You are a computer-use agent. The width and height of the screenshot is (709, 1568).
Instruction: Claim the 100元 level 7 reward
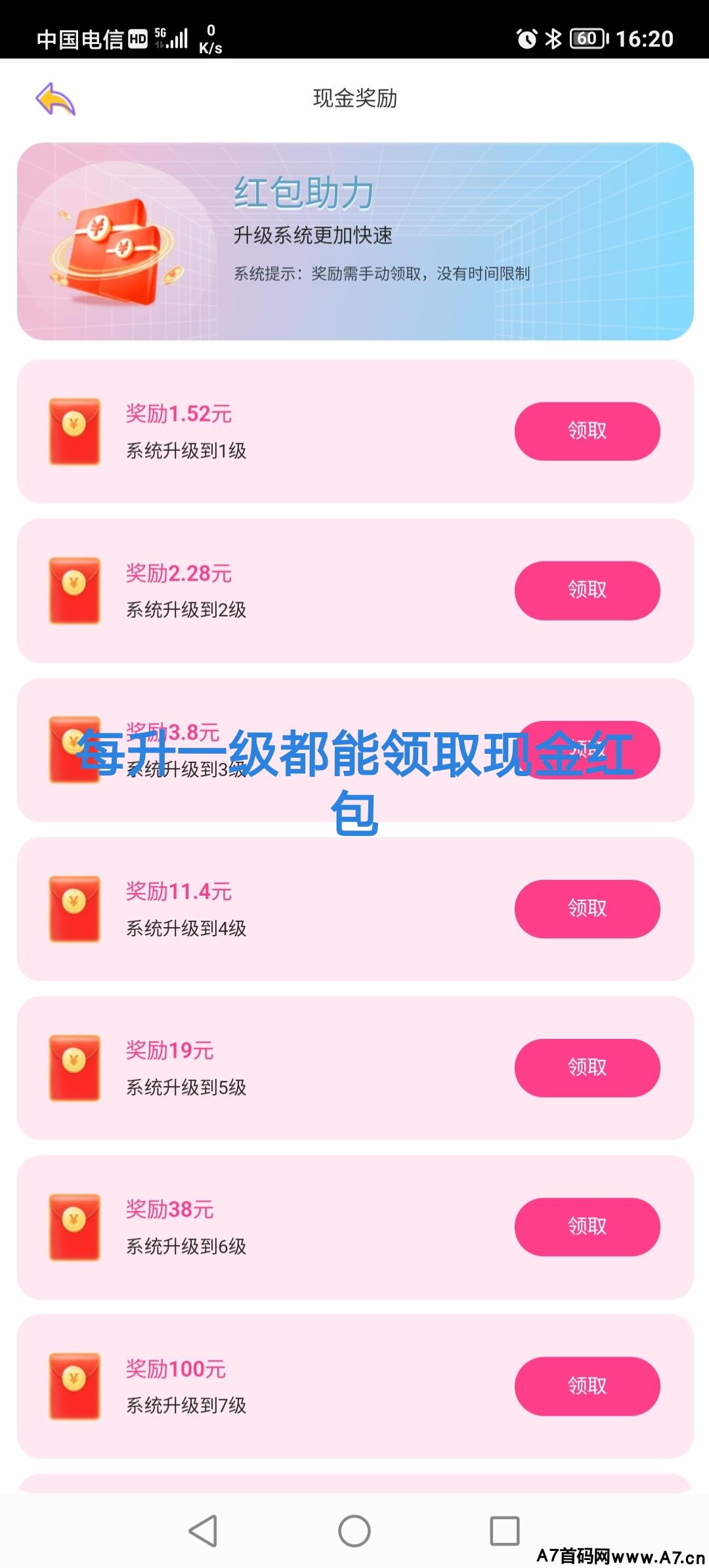click(x=587, y=1386)
